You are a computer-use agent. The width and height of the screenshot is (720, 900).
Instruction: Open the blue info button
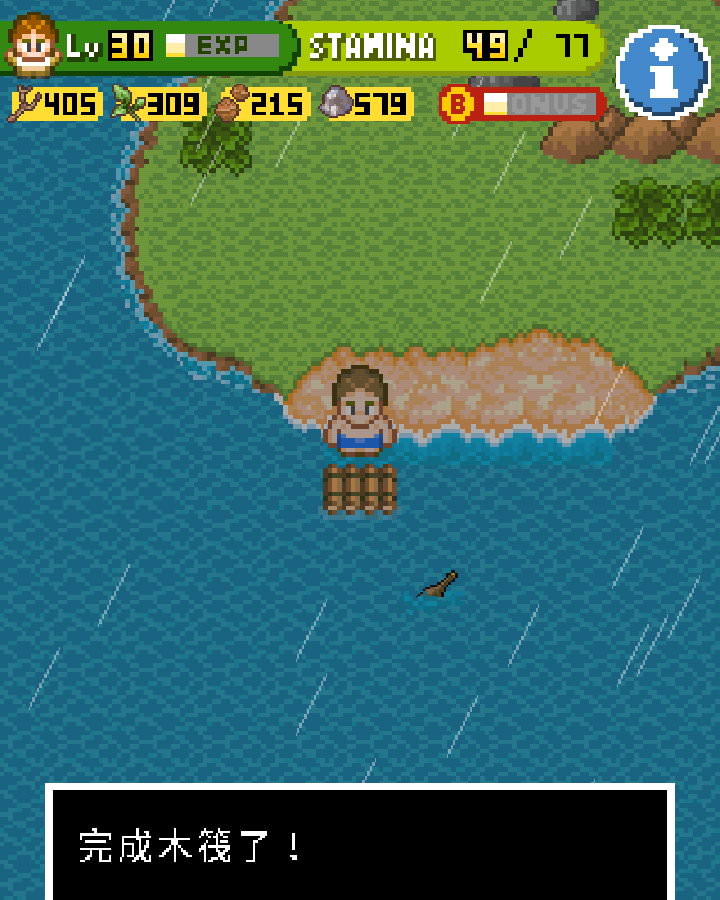tap(663, 72)
